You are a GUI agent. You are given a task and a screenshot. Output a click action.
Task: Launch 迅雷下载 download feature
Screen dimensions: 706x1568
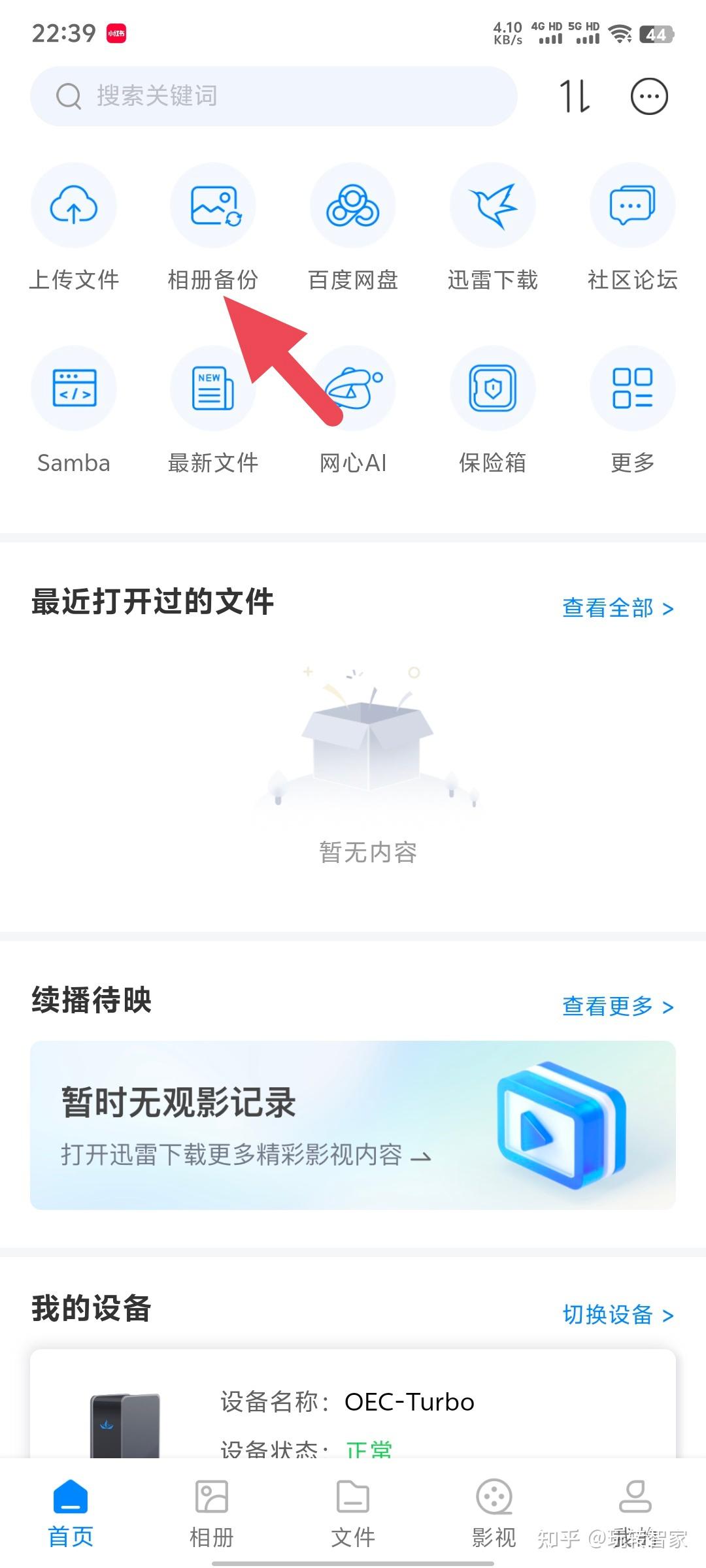pos(493,206)
